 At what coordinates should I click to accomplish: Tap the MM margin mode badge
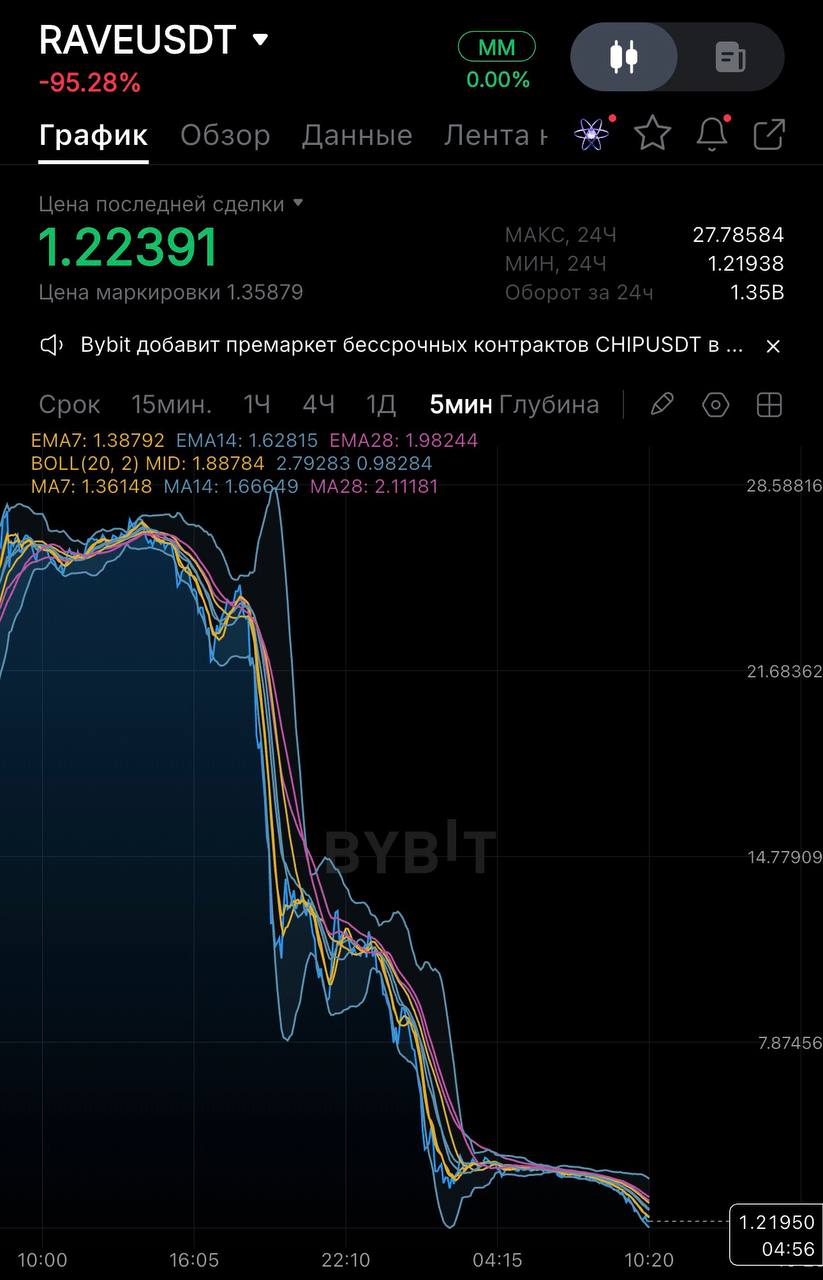coord(496,47)
